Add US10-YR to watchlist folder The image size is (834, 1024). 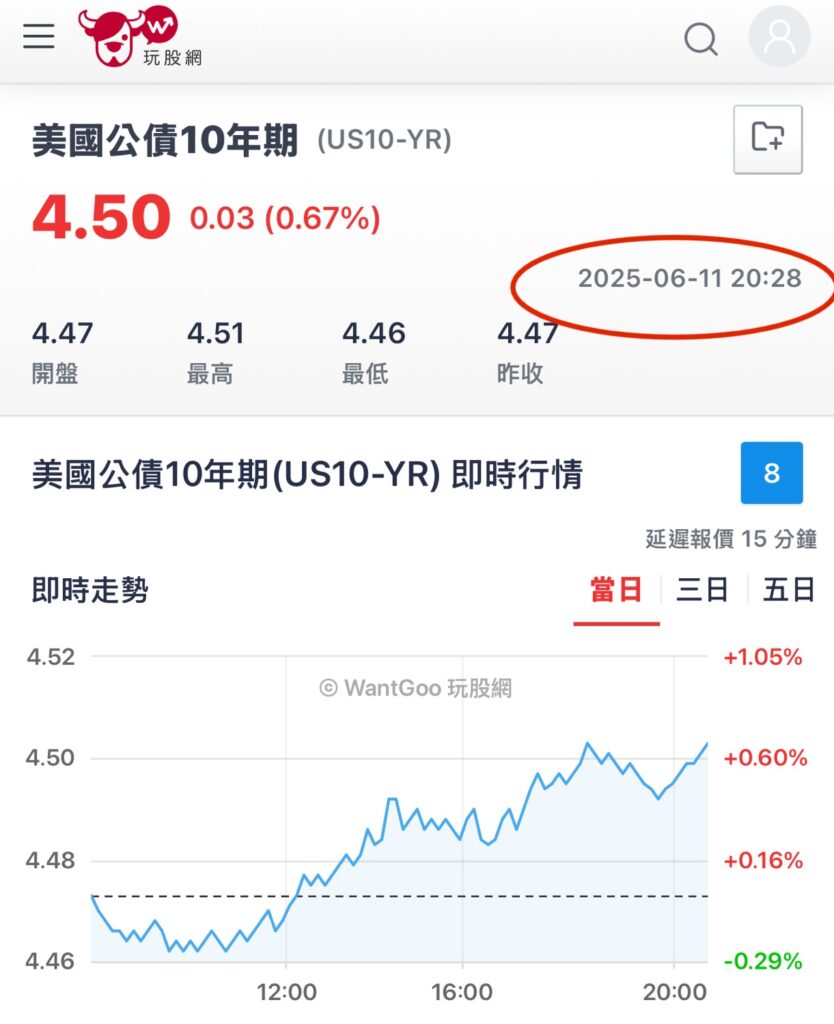click(x=767, y=139)
